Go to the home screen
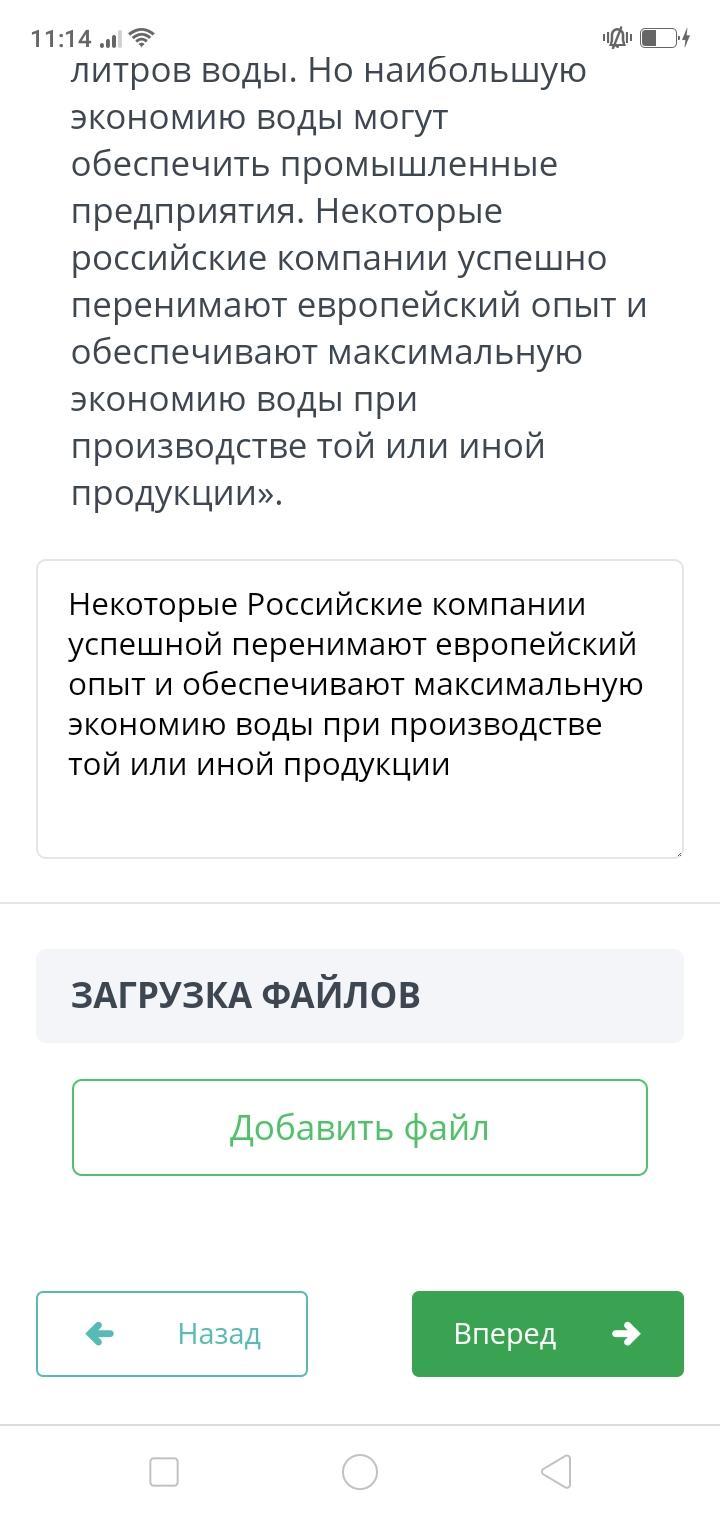Screen dimensions: 720x1520 coord(360,1471)
